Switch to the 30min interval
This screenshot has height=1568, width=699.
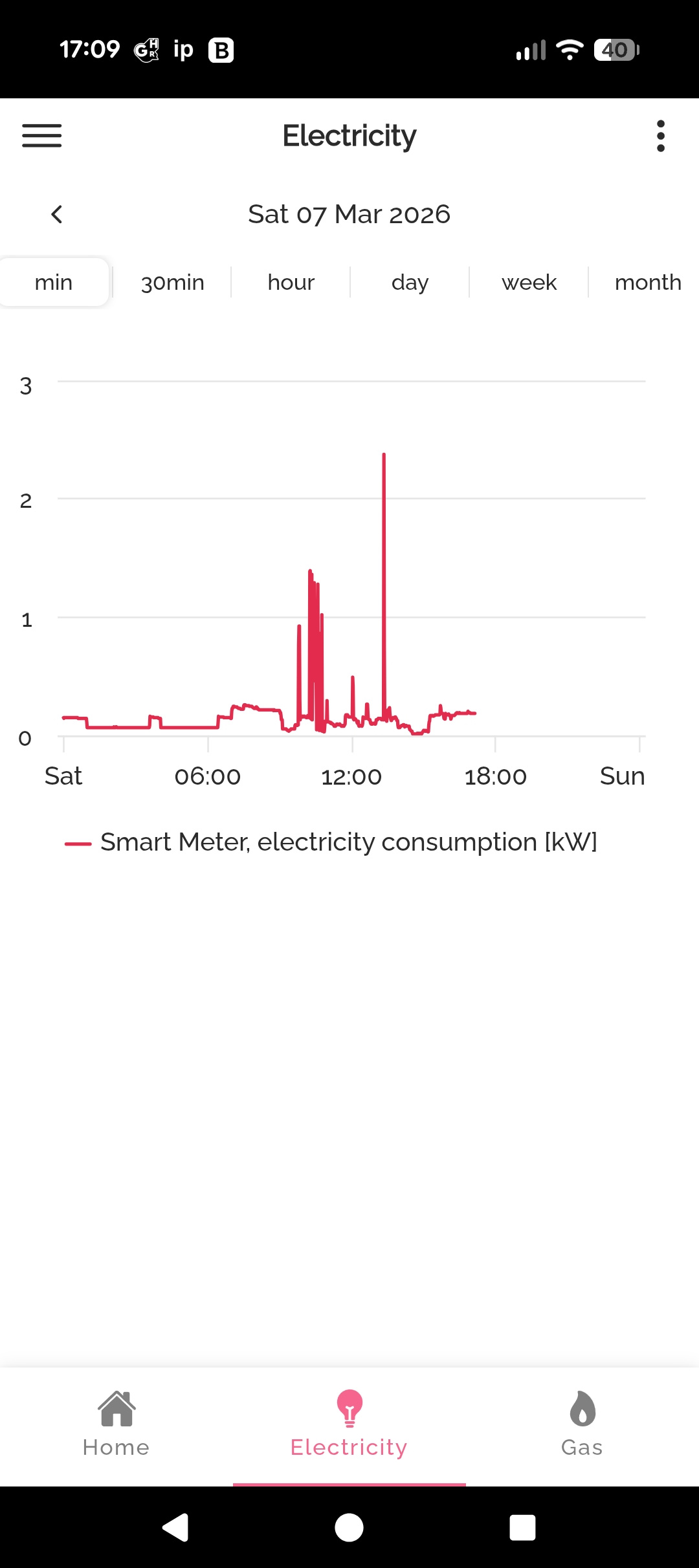tap(172, 283)
